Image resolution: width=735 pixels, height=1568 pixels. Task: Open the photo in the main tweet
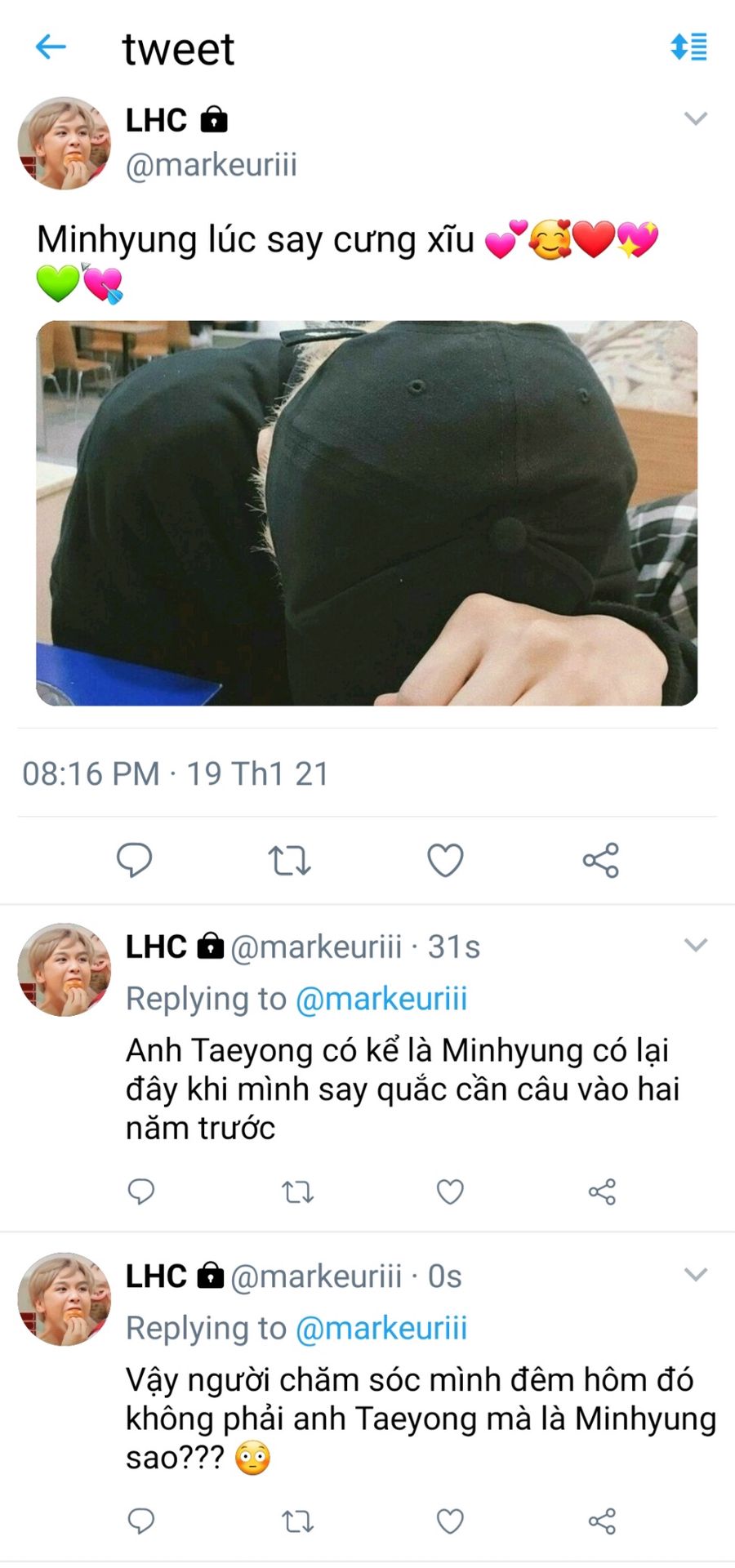[367, 513]
